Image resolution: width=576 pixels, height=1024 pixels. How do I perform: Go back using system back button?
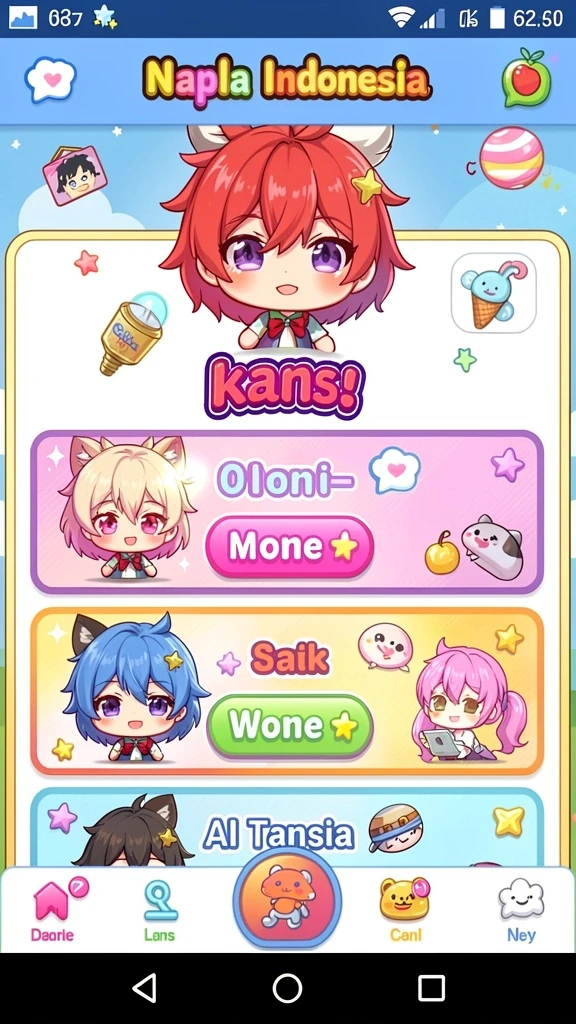(144, 988)
